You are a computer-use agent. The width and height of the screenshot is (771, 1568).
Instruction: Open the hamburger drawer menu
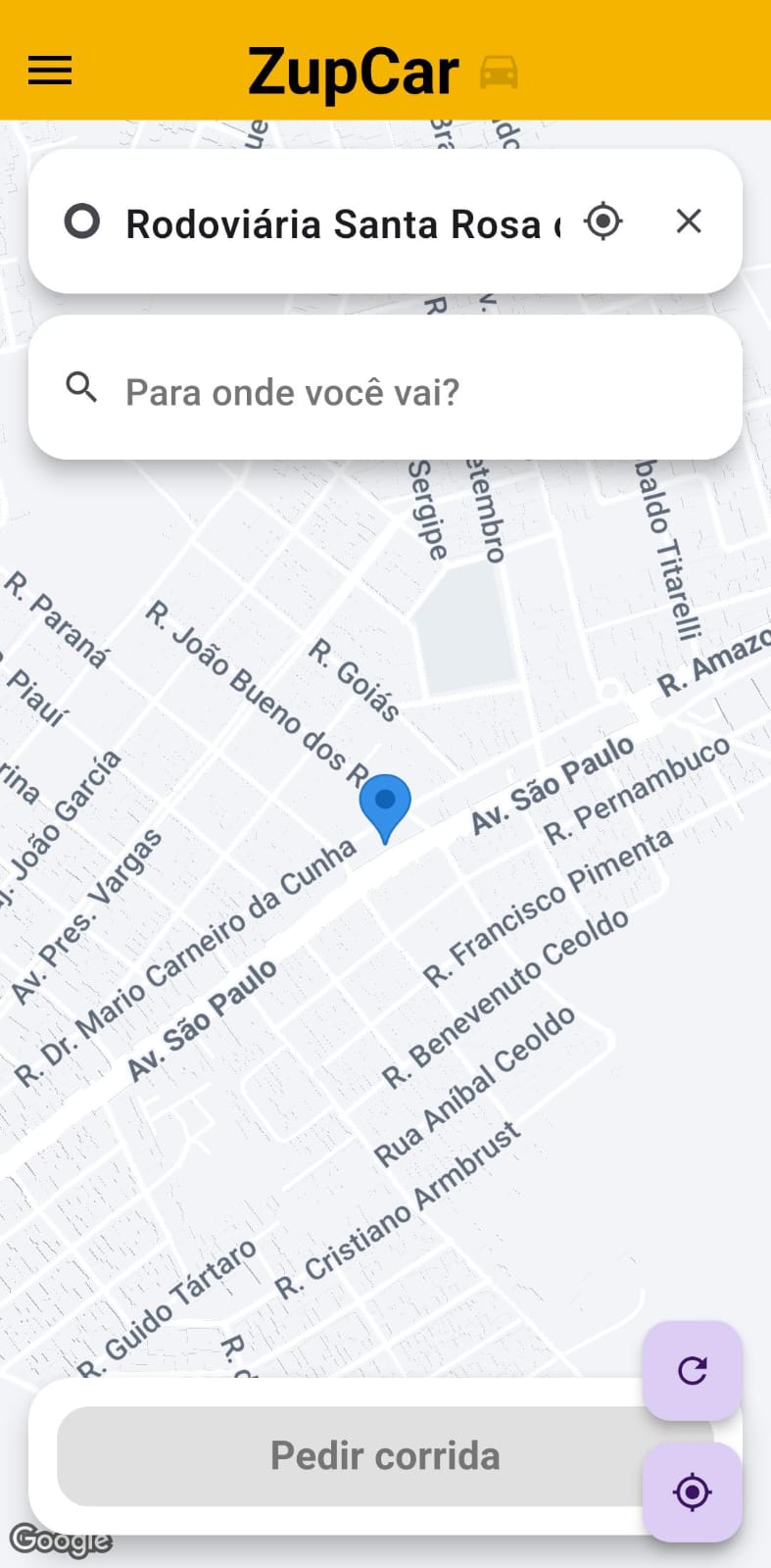[x=50, y=71]
